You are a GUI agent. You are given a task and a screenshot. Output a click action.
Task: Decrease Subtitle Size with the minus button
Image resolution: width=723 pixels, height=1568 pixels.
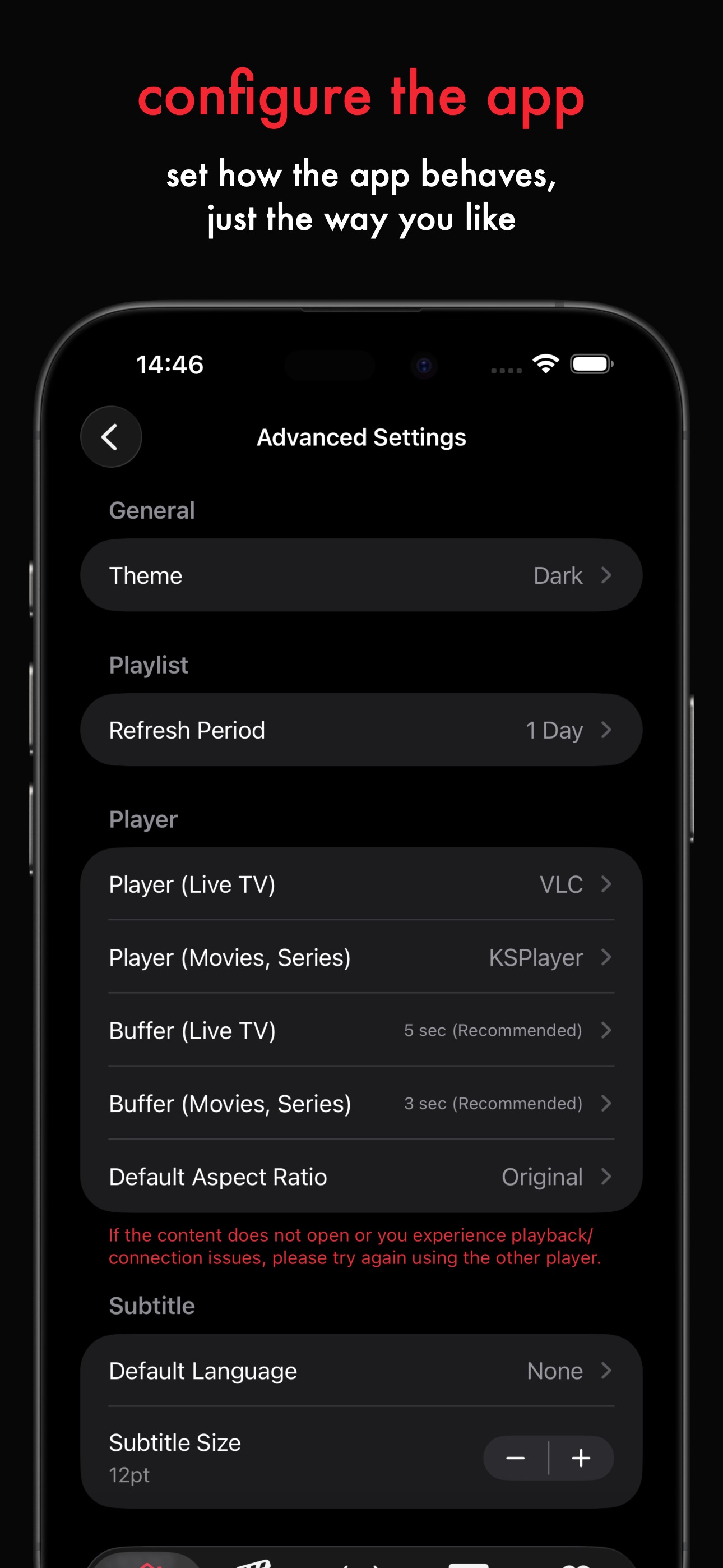(516, 1457)
